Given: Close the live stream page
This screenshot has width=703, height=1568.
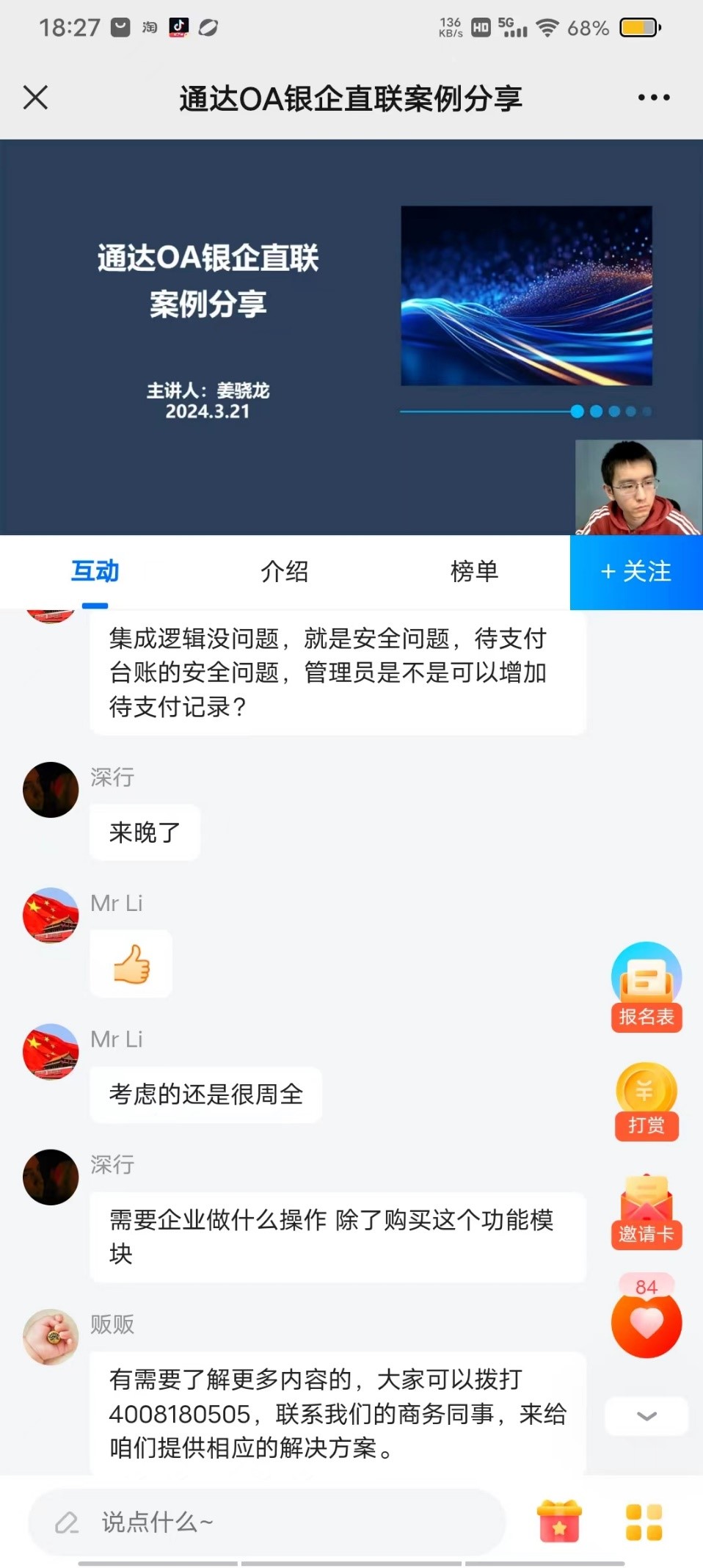Looking at the screenshot, I should click(35, 97).
